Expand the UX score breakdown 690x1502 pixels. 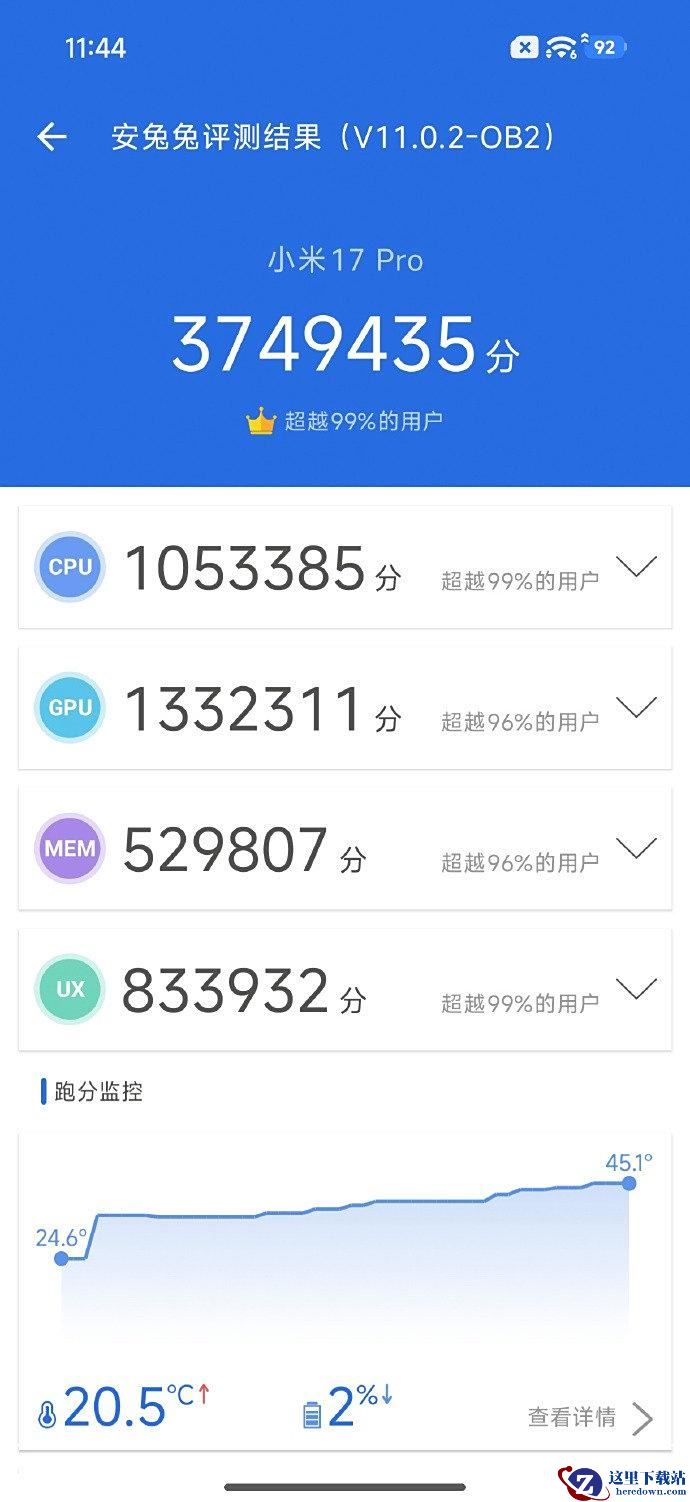point(636,989)
